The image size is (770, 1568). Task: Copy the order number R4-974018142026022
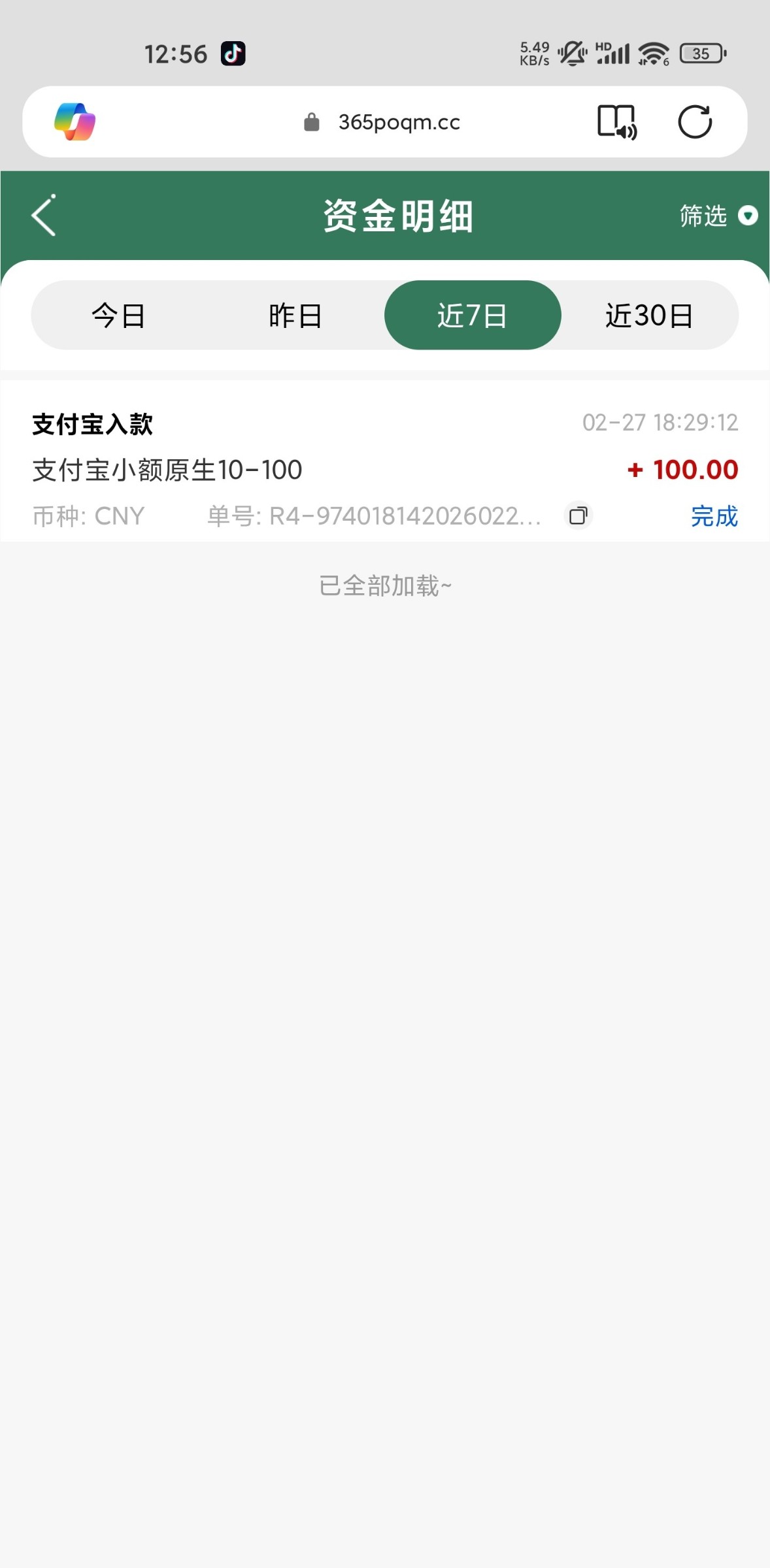[578, 516]
